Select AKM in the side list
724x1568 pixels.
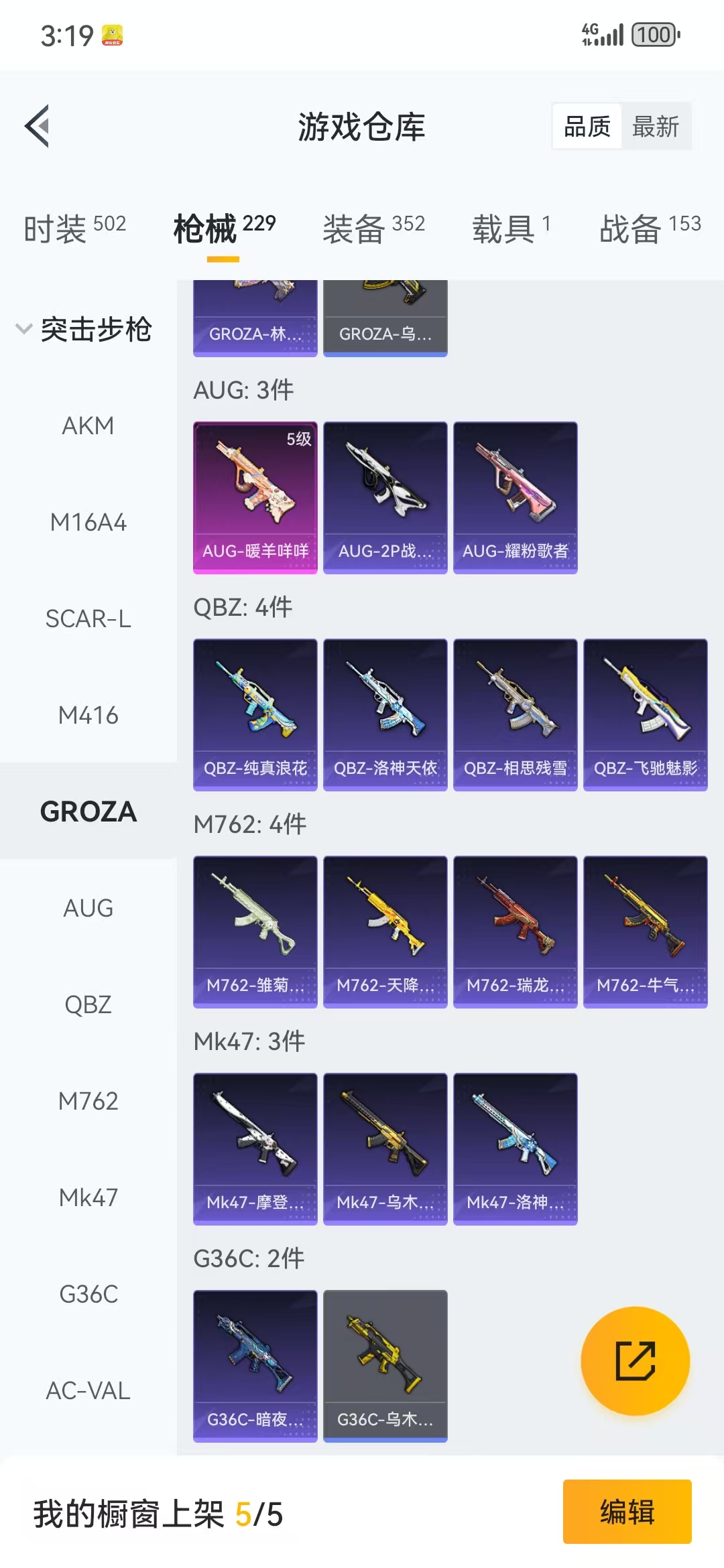click(x=88, y=426)
